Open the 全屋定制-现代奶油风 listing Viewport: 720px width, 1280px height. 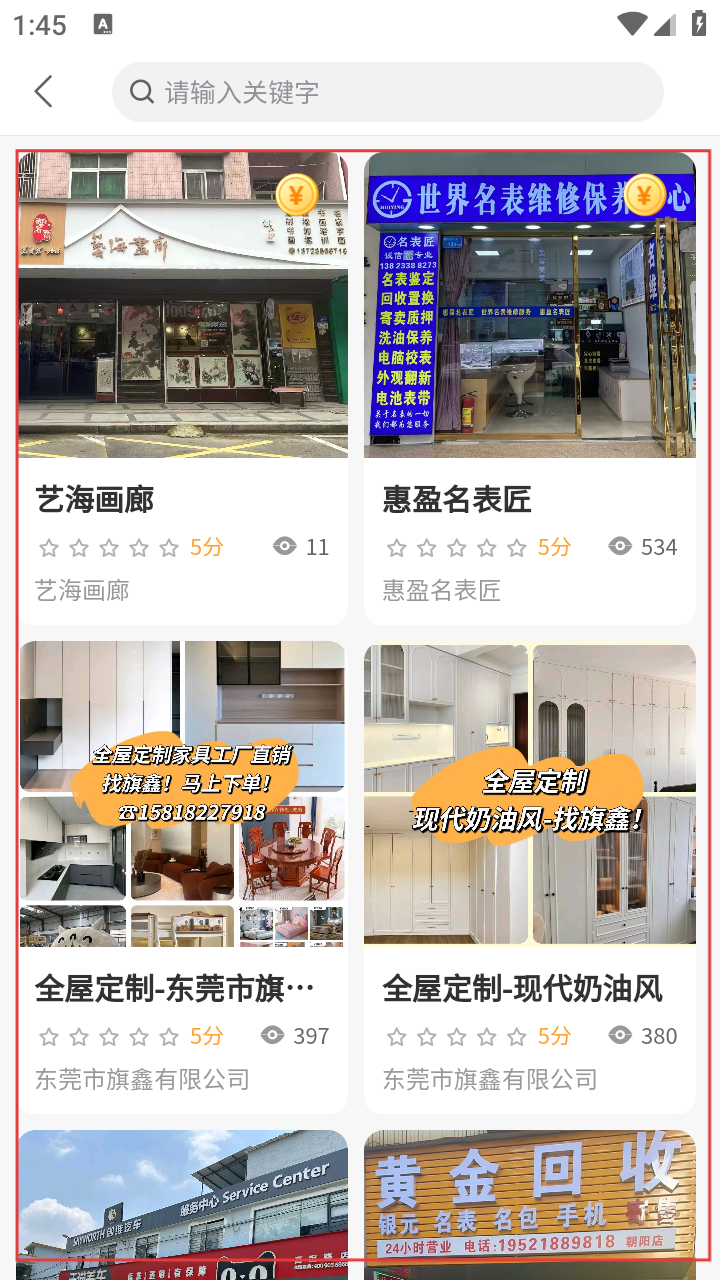pyautogui.click(x=529, y=876)
